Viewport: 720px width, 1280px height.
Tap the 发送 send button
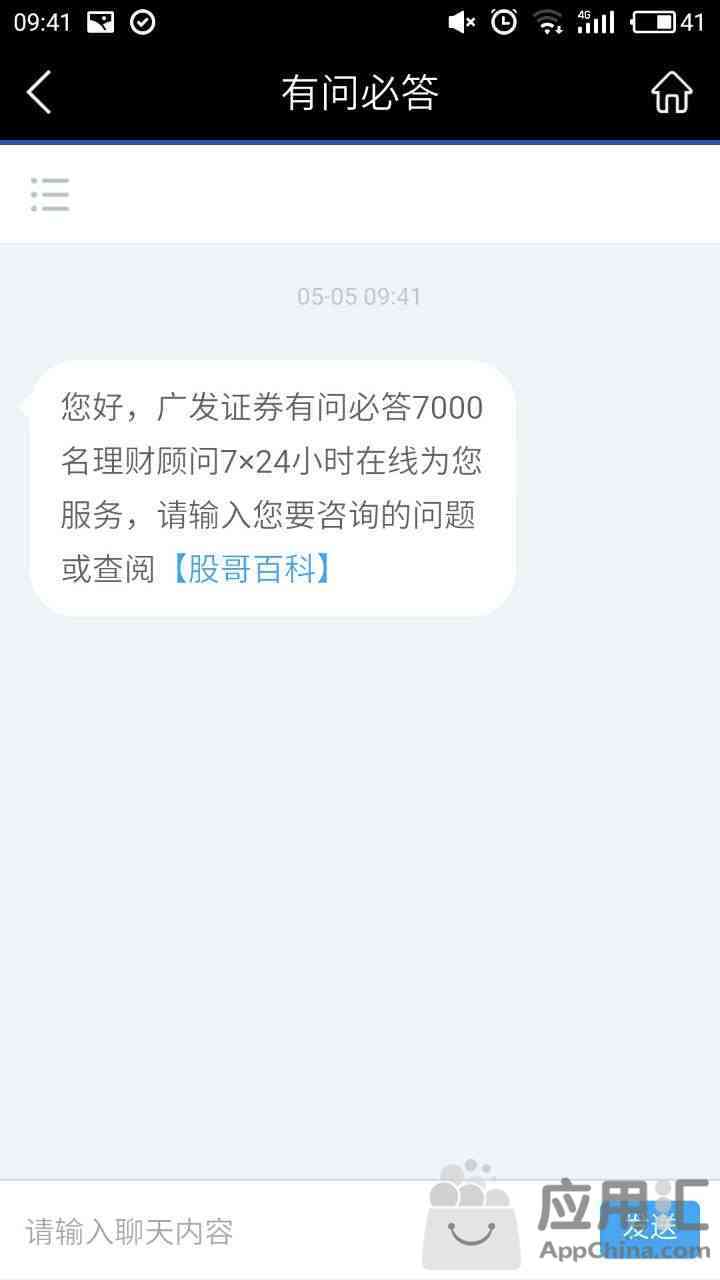(x=652, y=1228)
